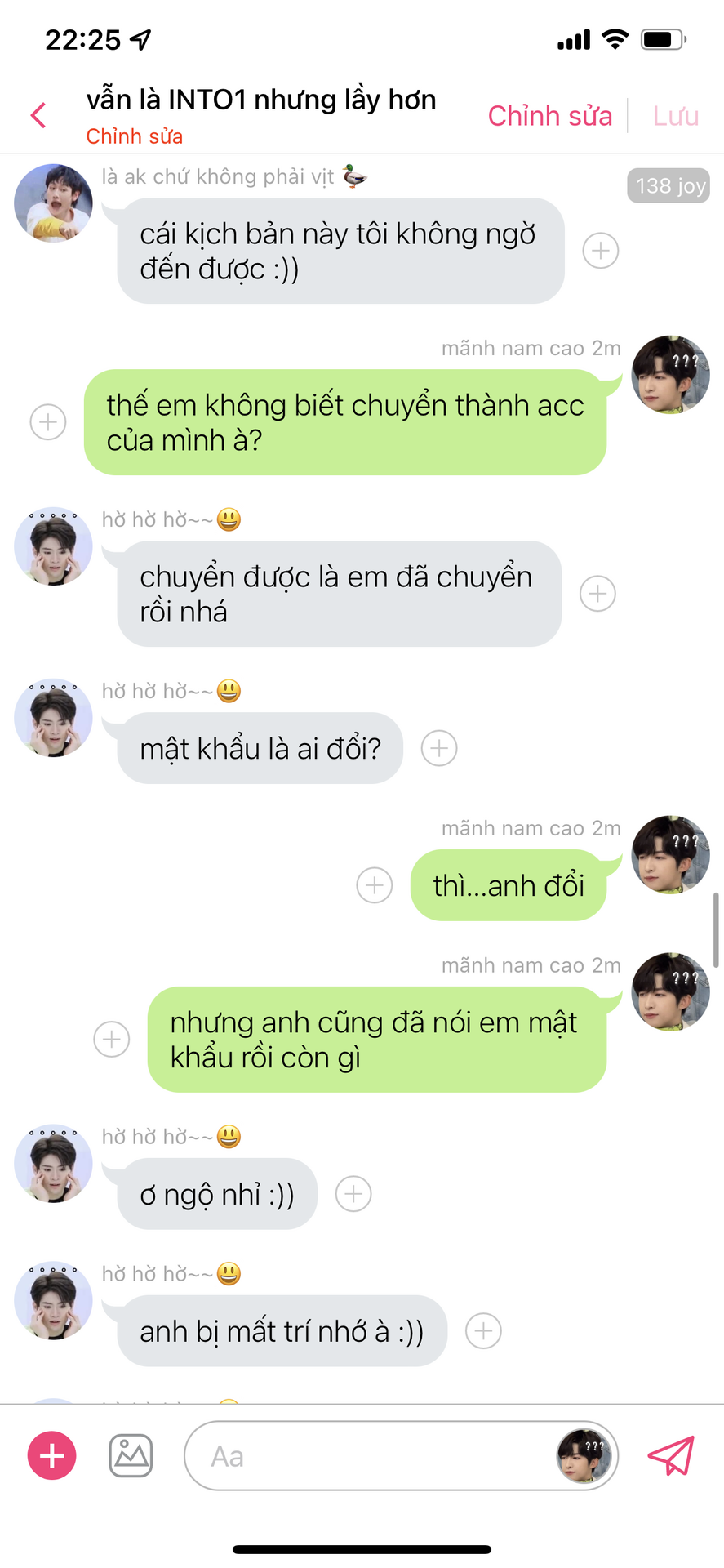Send message with paper plane icon
The height and width of the screenshot is (1568, 724).
point(671,1455)
